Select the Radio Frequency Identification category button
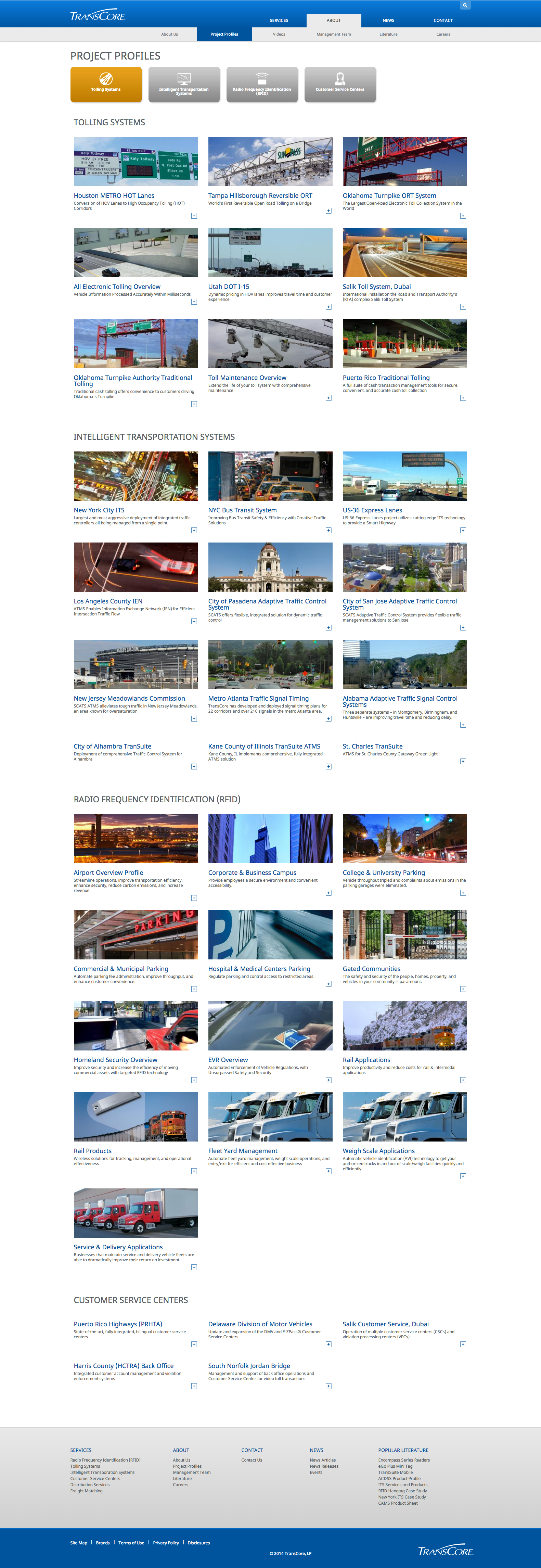 pyautogui.click(x=262, y=84)
